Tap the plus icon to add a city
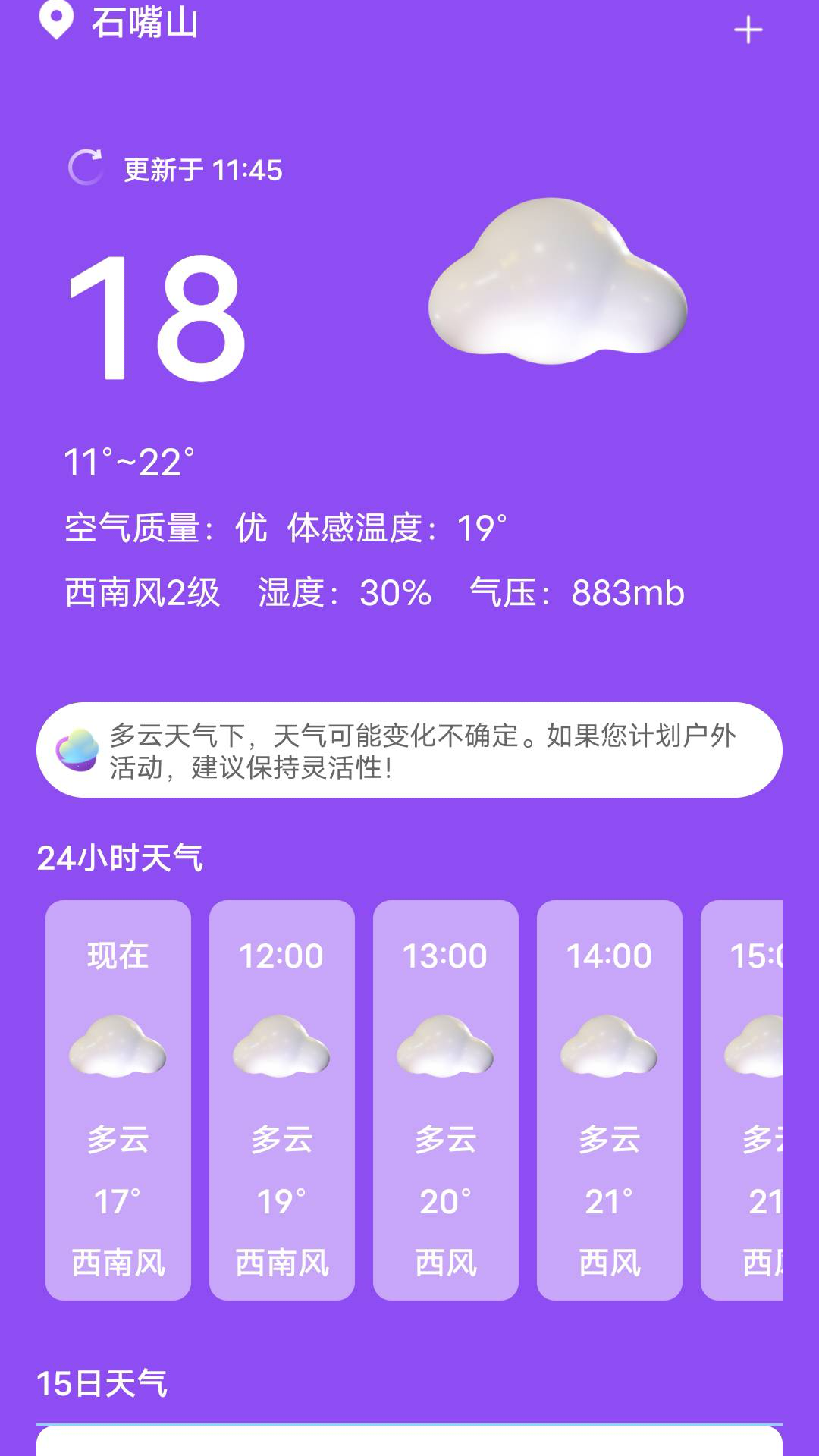 748,29
